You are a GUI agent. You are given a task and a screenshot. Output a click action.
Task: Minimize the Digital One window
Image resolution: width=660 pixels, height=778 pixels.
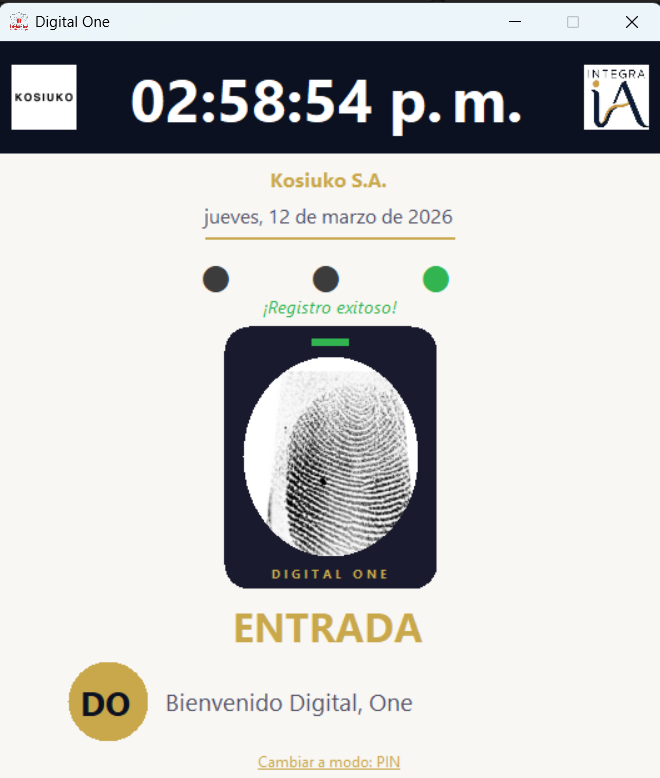point(514,22)
